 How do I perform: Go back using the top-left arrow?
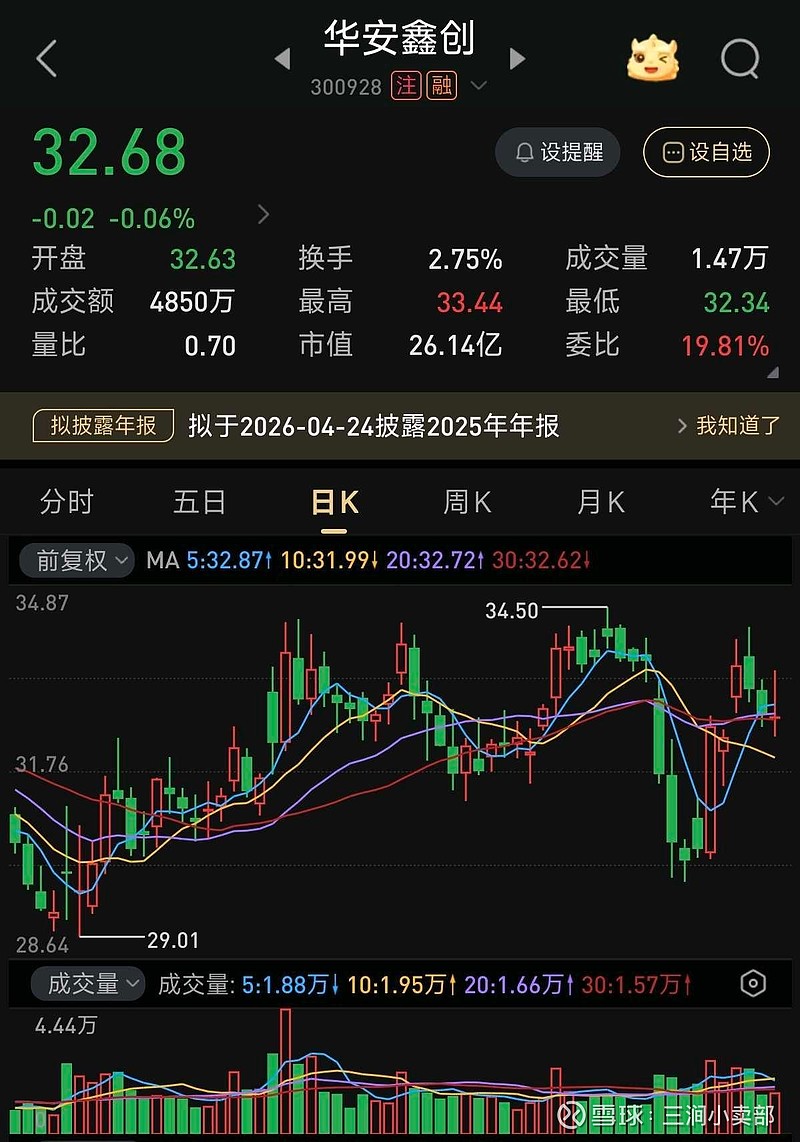click(x=46, y=59)
